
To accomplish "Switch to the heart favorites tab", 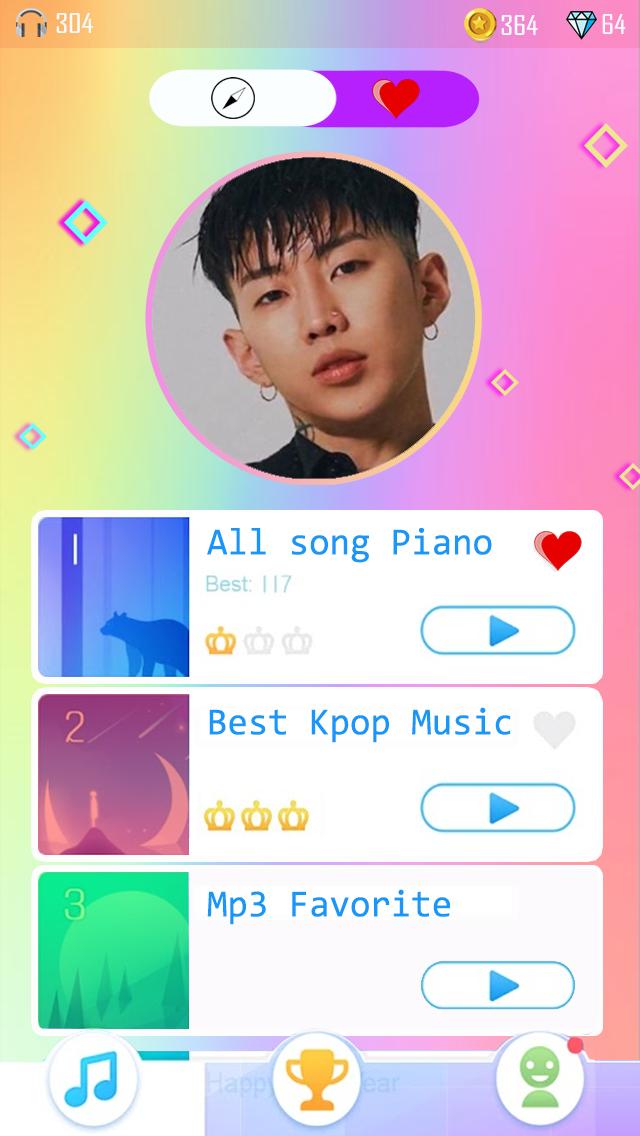I will [x=397, y=98].
